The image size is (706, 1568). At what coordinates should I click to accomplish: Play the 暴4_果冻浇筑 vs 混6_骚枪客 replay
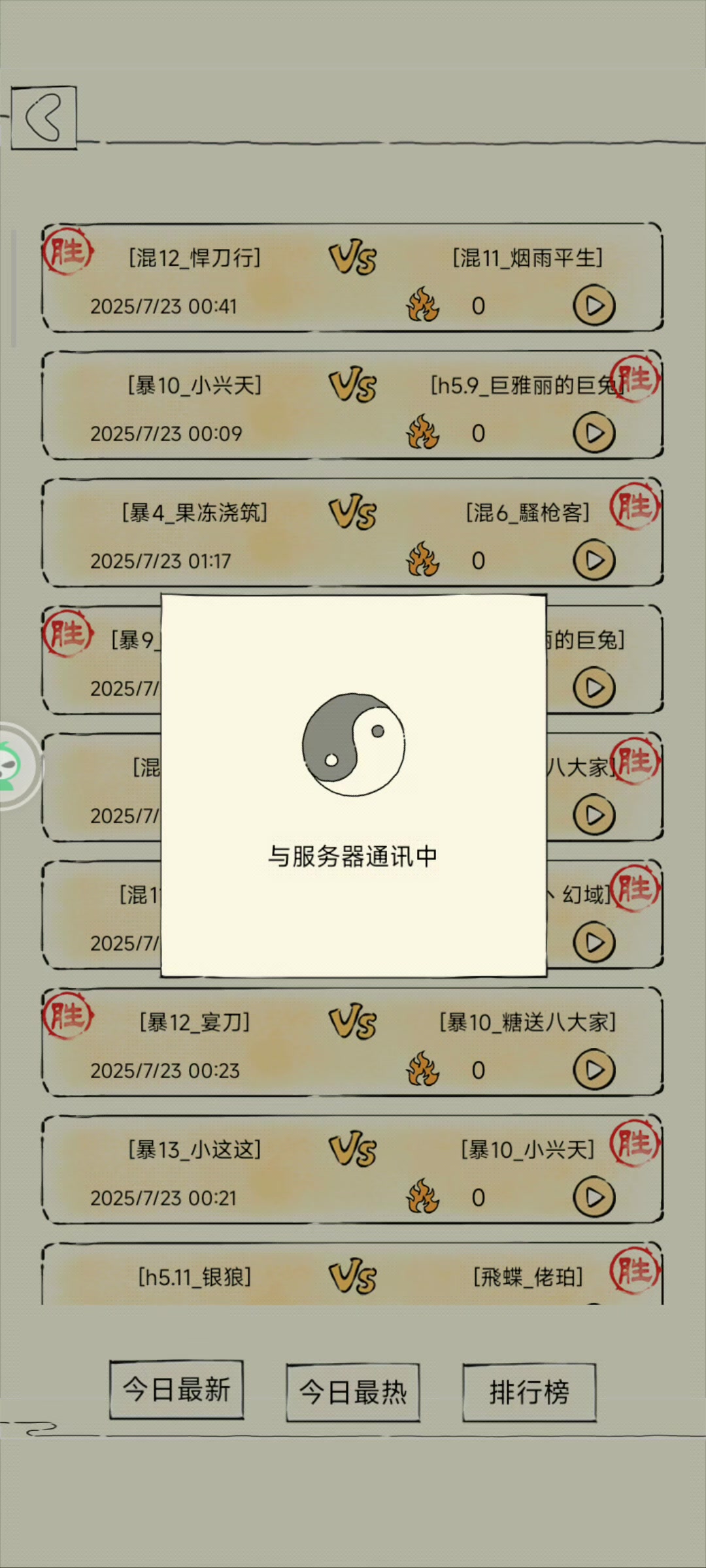(x=594, y=560)
